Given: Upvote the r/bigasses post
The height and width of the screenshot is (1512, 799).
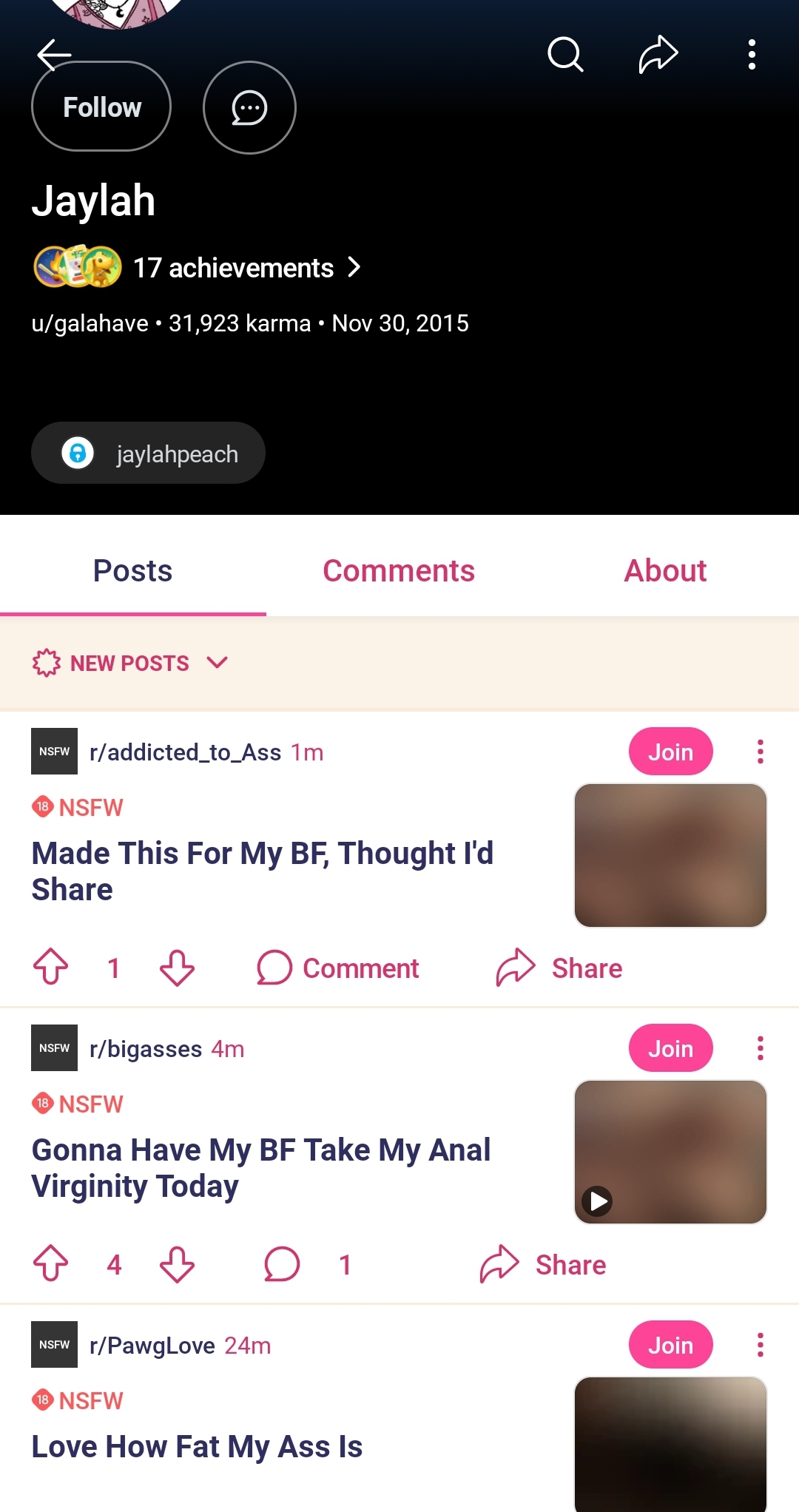Looking at the screenshot, I should (x=51, y=1265).
